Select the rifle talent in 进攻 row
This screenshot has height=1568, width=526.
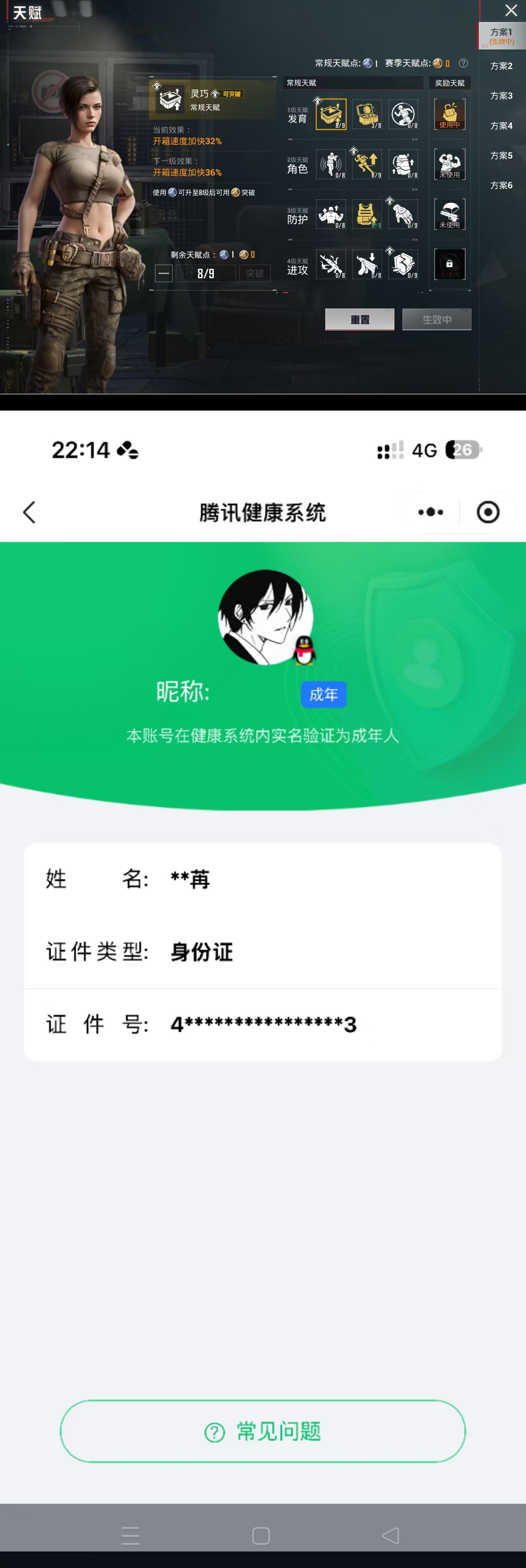click(x=332, y=263)
